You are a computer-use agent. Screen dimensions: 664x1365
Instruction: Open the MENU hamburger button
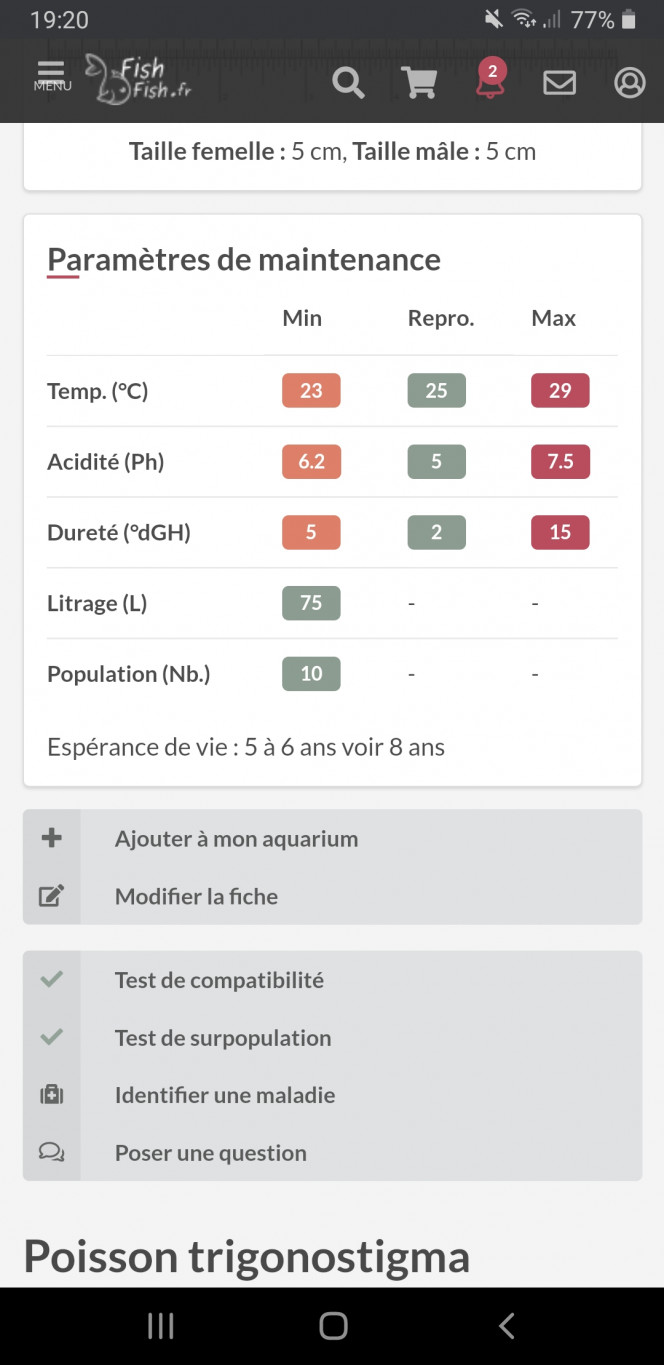tap(52, 77)
